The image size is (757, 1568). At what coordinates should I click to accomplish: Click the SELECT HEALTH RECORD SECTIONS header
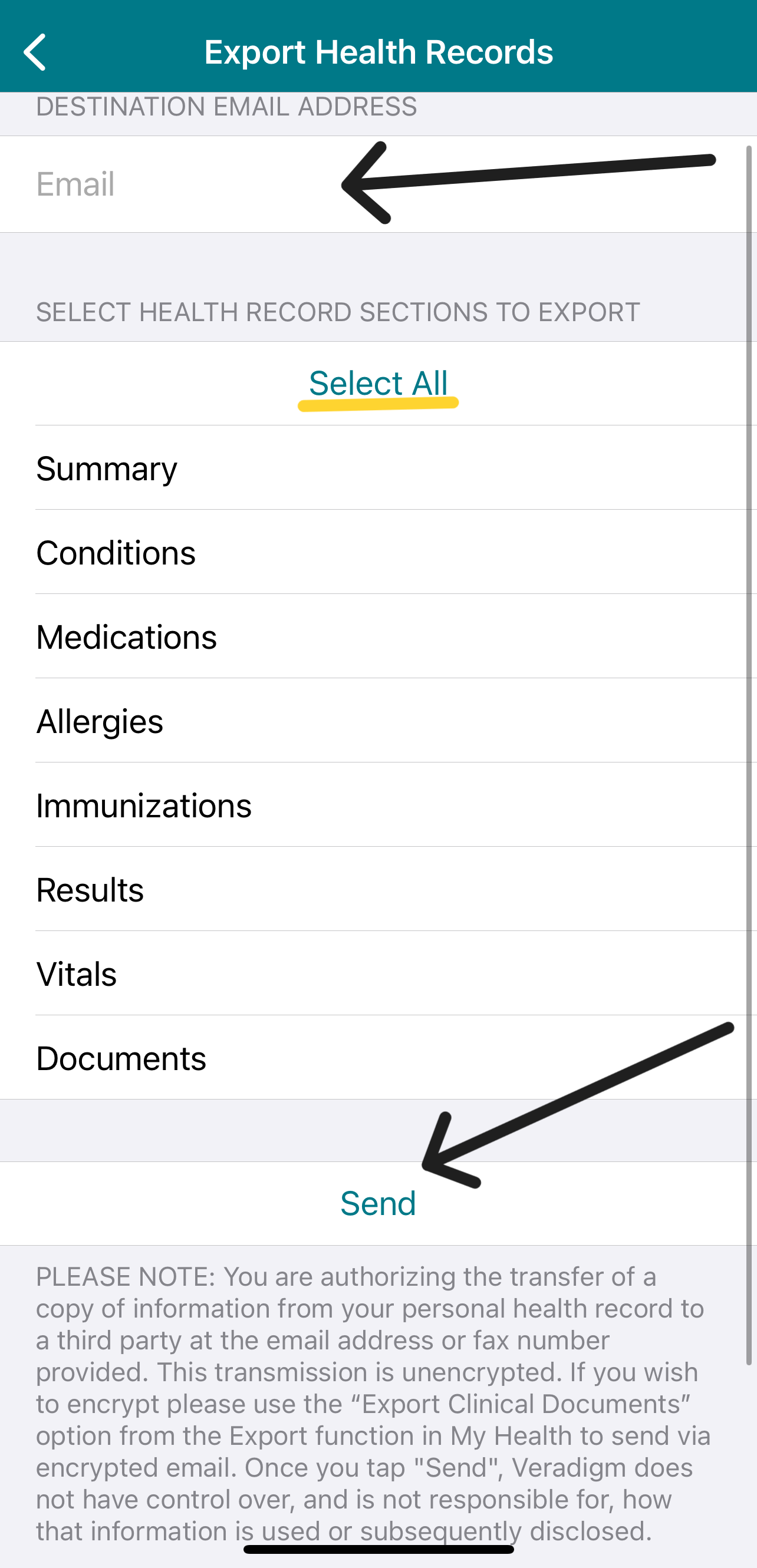click(x=337, y=312)
